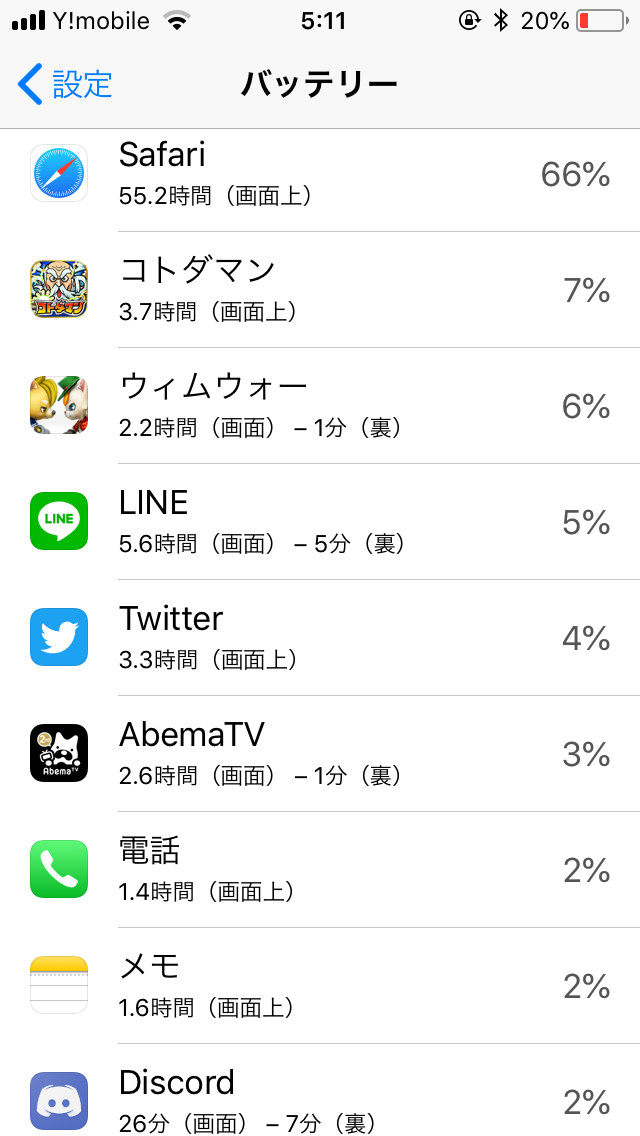Select the Twitter usage row
This screenshot has height=1136, width=640.
click(320, 638)
